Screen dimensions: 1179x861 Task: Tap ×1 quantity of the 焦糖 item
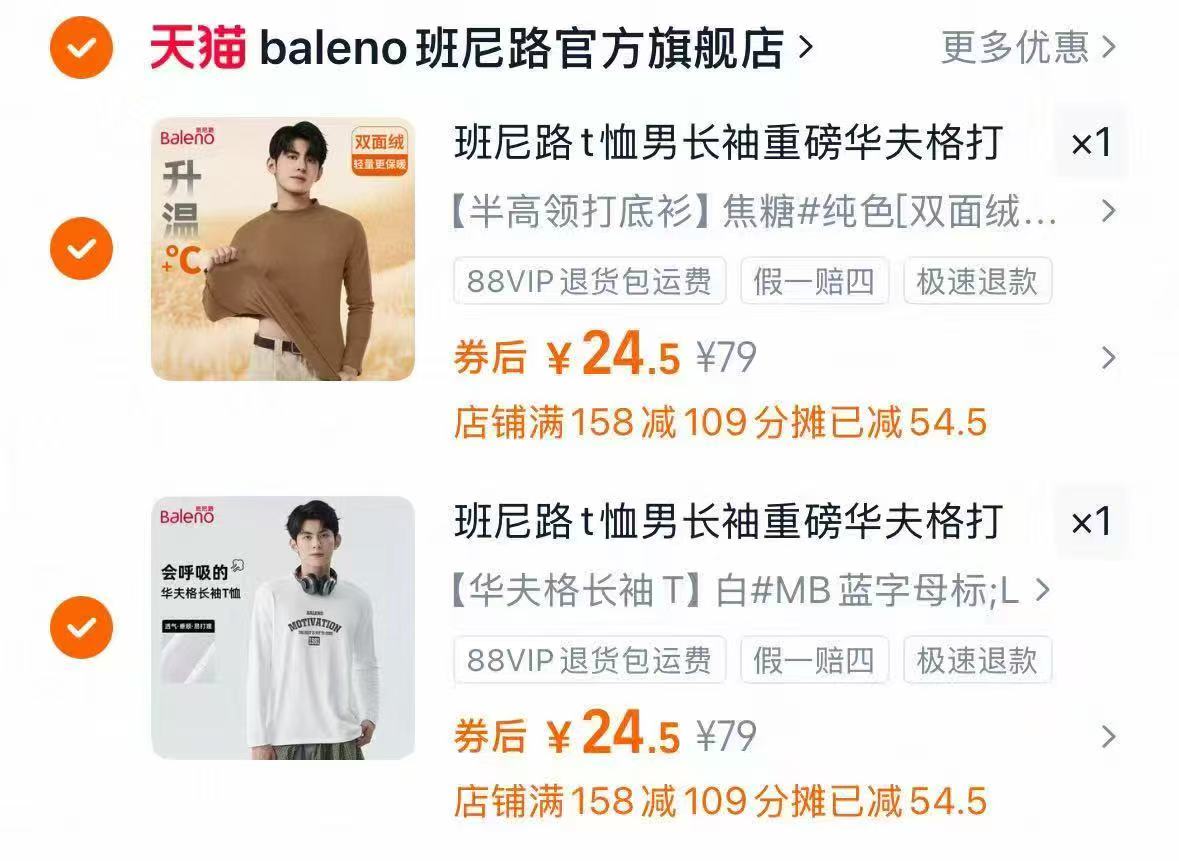[1091, 143]
